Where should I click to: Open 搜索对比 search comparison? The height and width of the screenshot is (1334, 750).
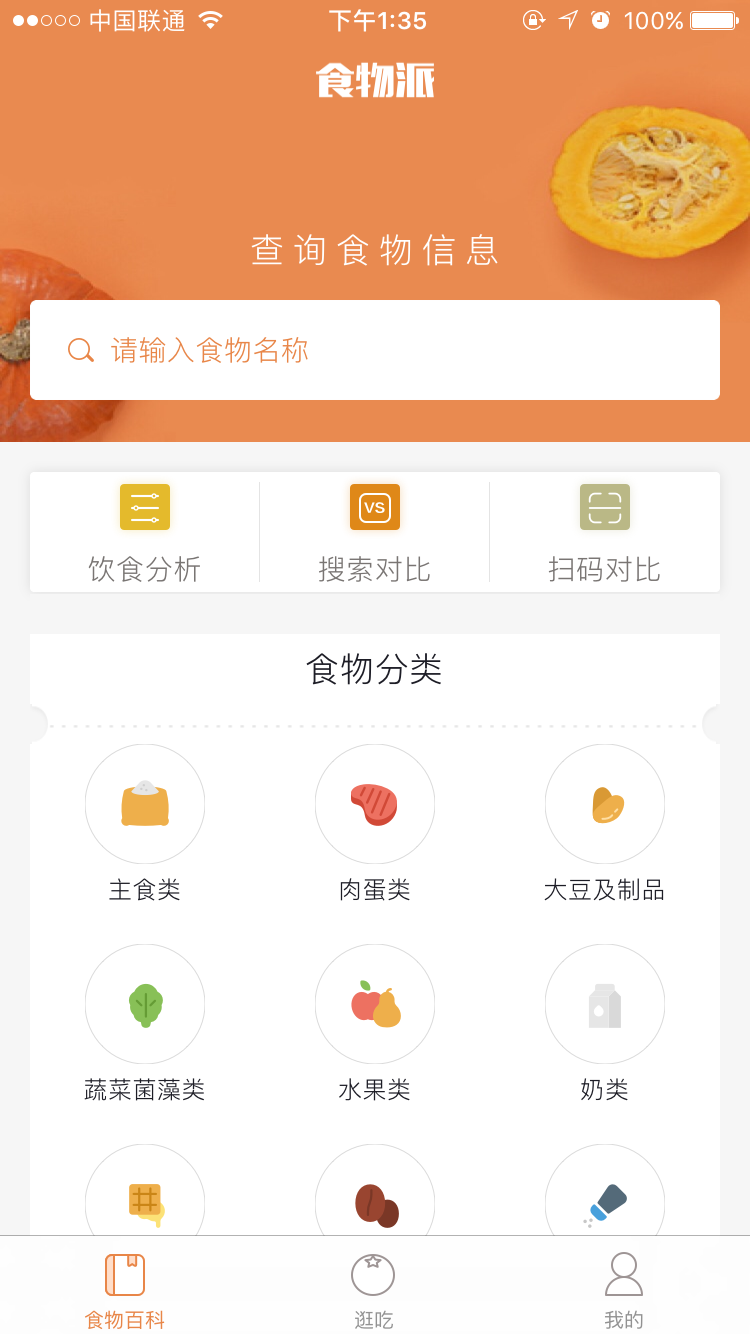[x=375, y=533]
